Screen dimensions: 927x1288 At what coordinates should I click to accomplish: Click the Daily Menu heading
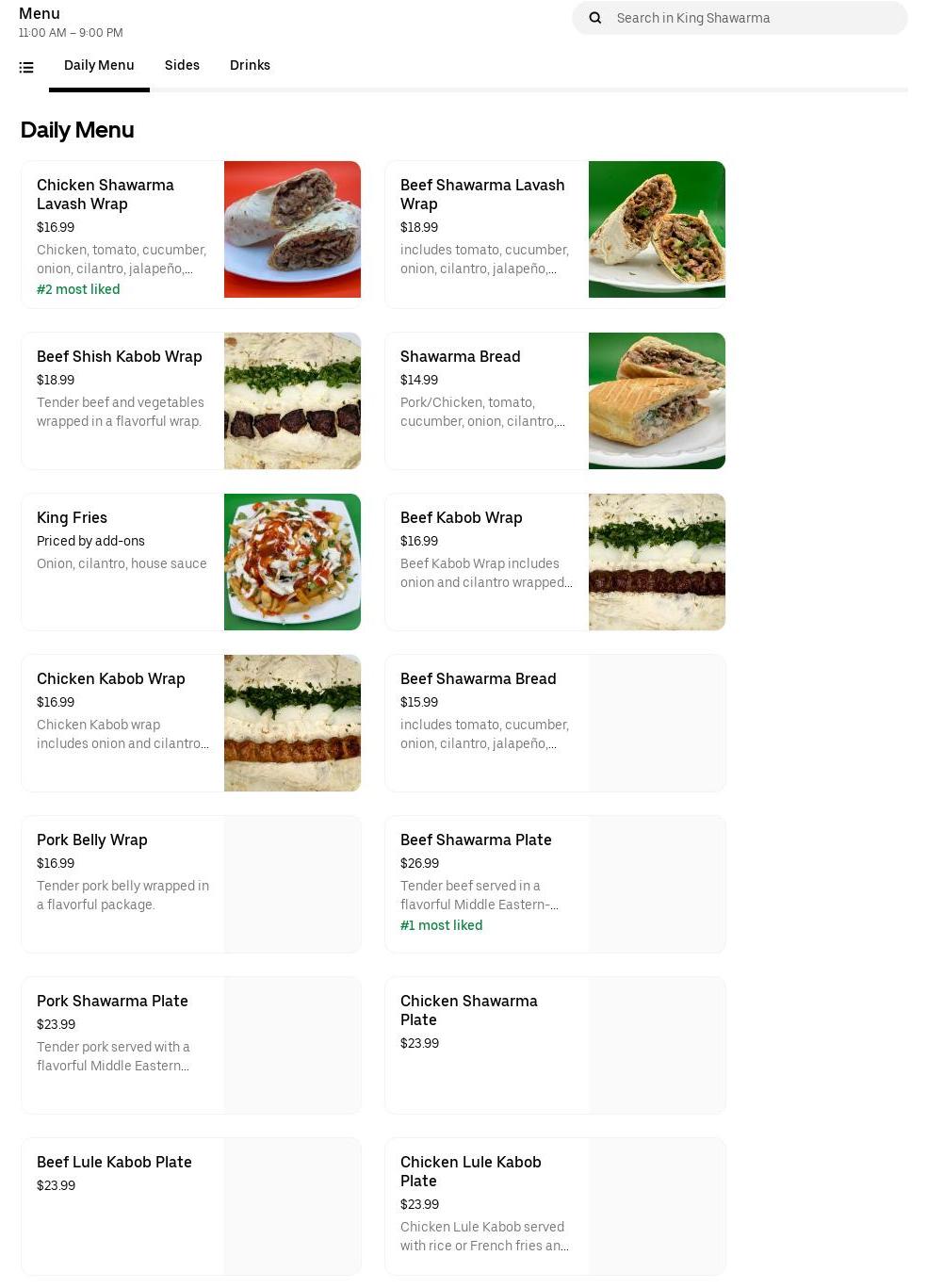[76, 130]
